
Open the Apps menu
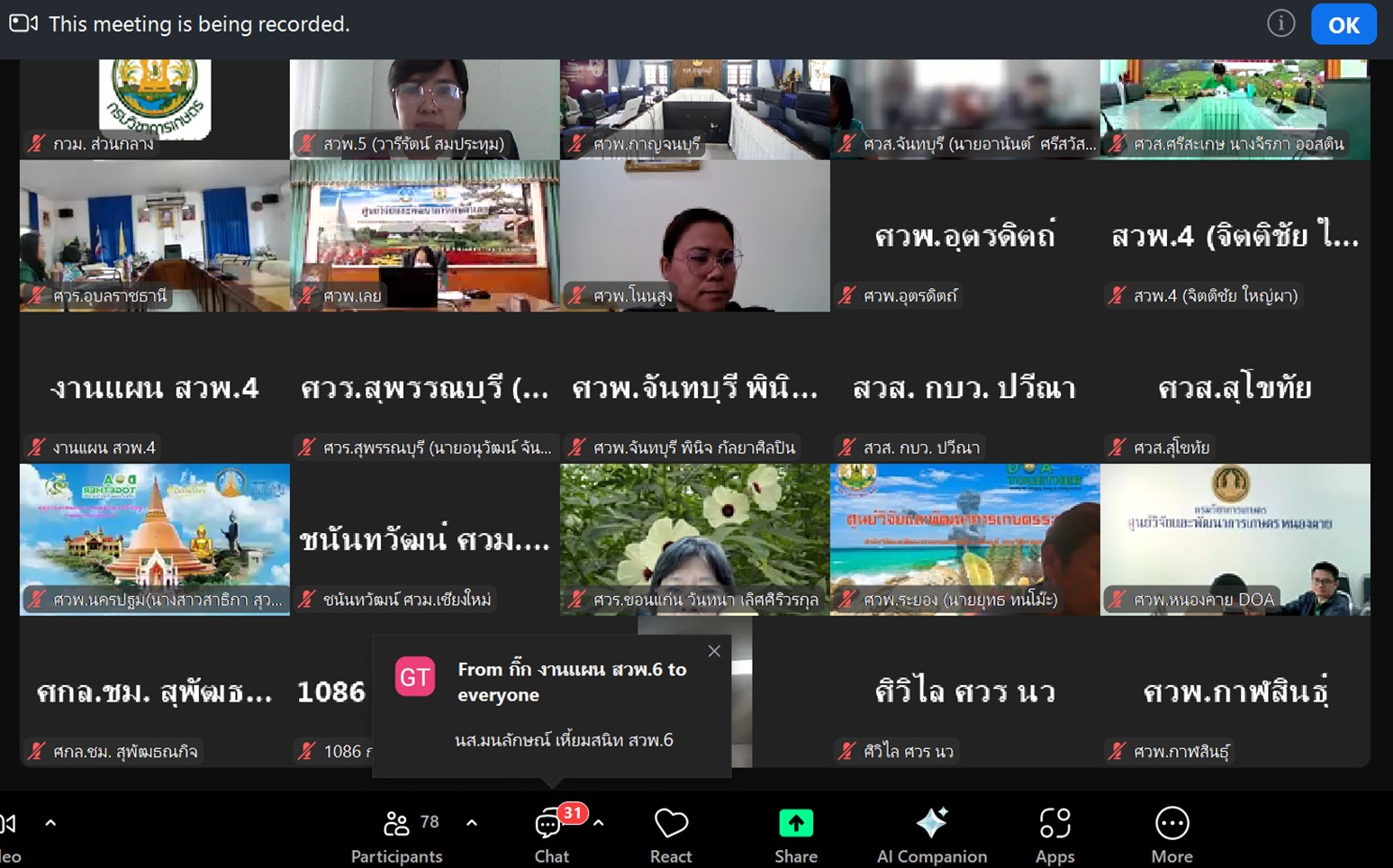click(x=1054, y=835)
